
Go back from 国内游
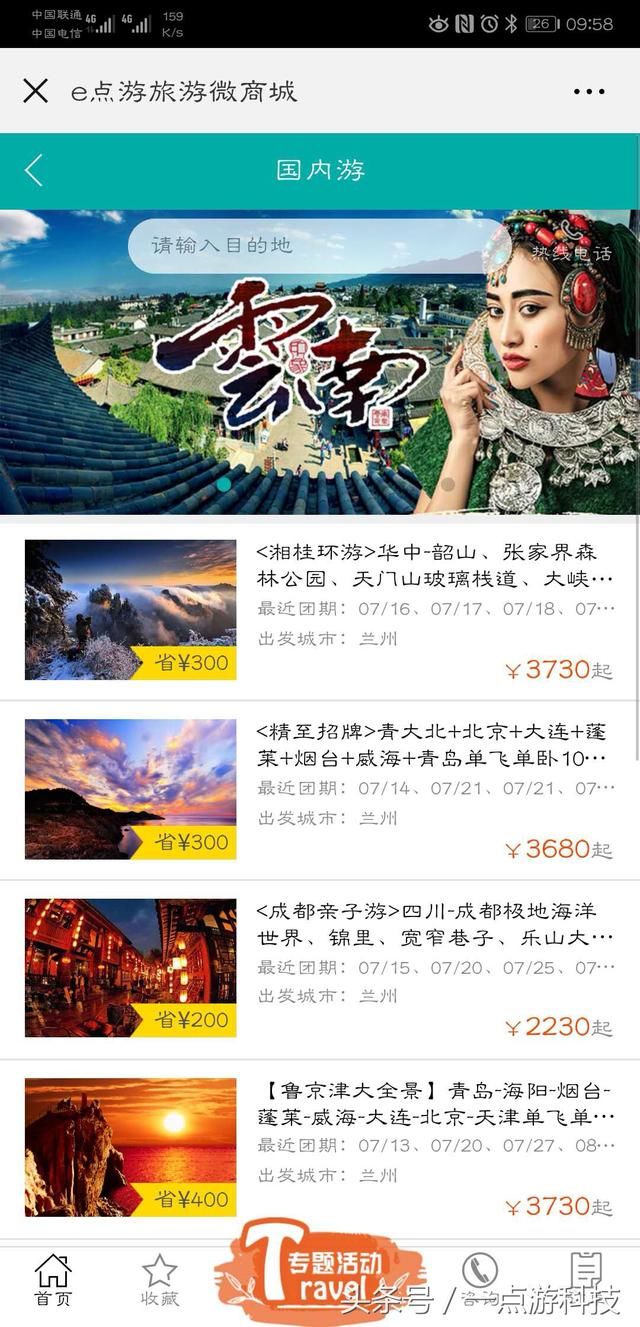coord(34,170)
